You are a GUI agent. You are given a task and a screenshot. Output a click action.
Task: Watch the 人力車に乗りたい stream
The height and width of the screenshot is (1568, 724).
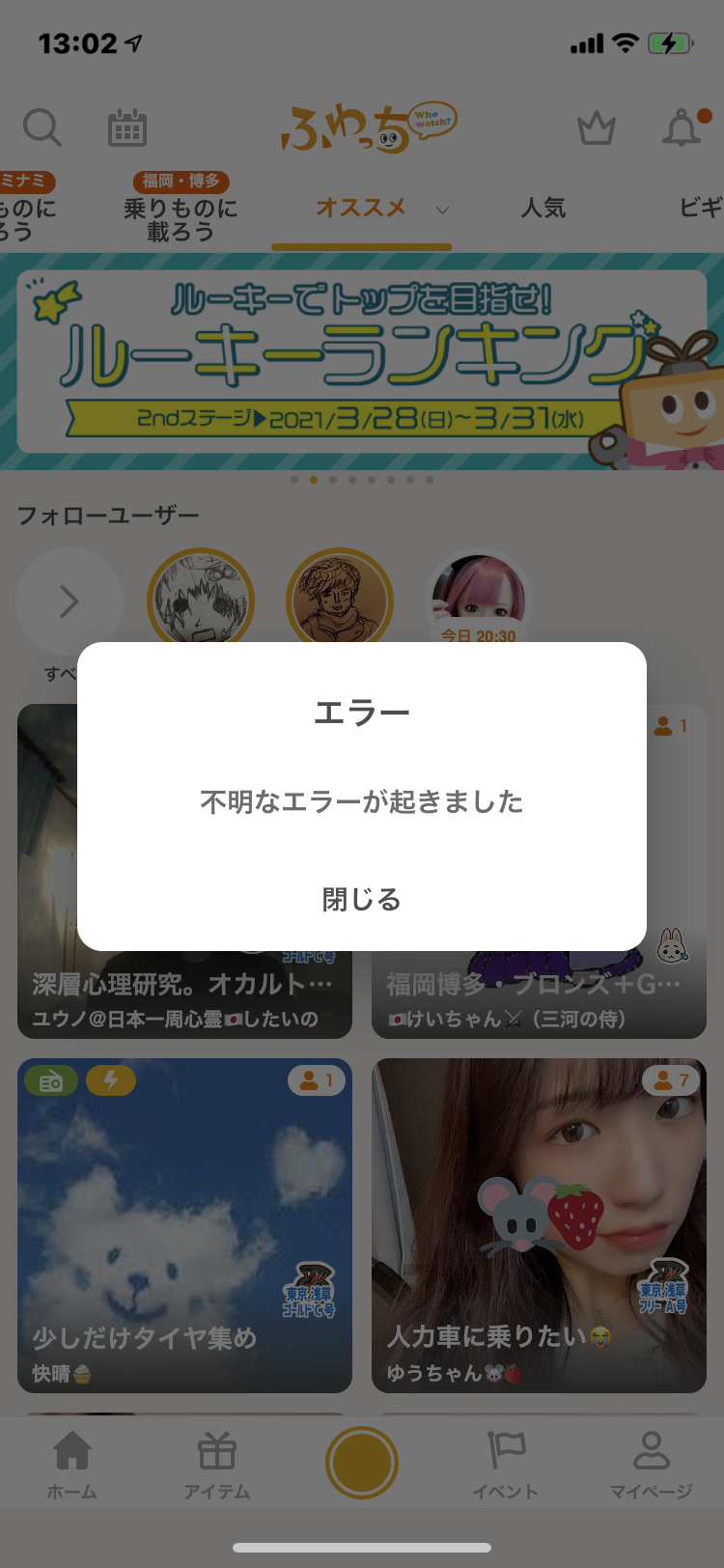tap(539, 1226)
